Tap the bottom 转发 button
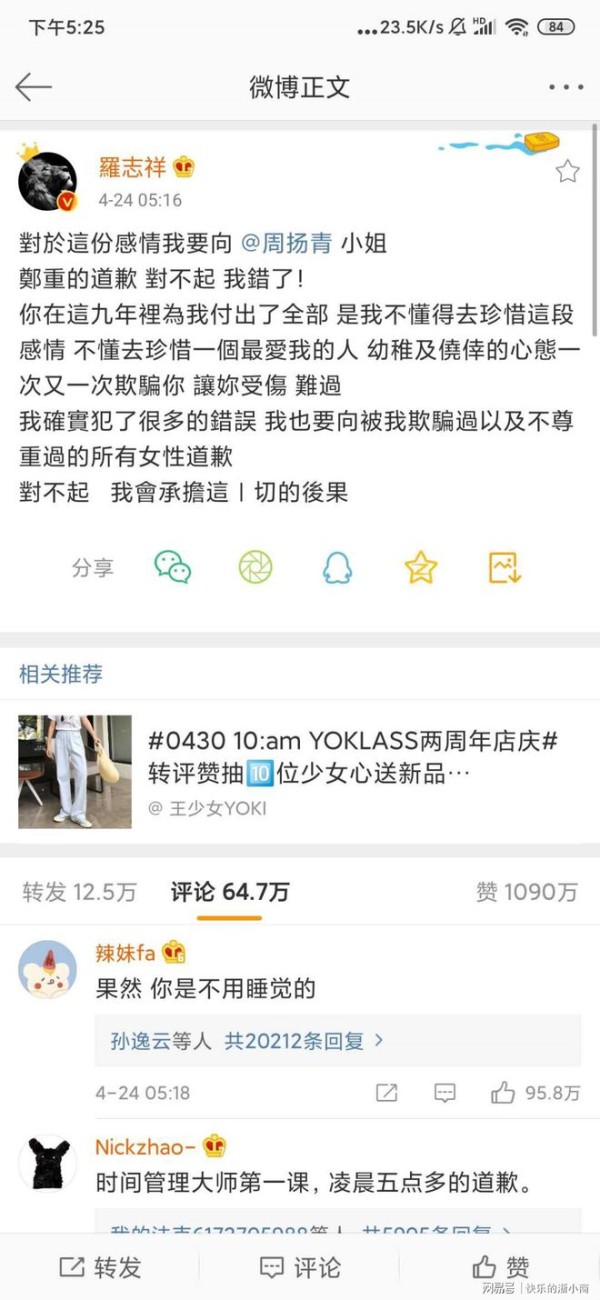The width and height of the screenshot is (600, 1300). pos(100,1267)
